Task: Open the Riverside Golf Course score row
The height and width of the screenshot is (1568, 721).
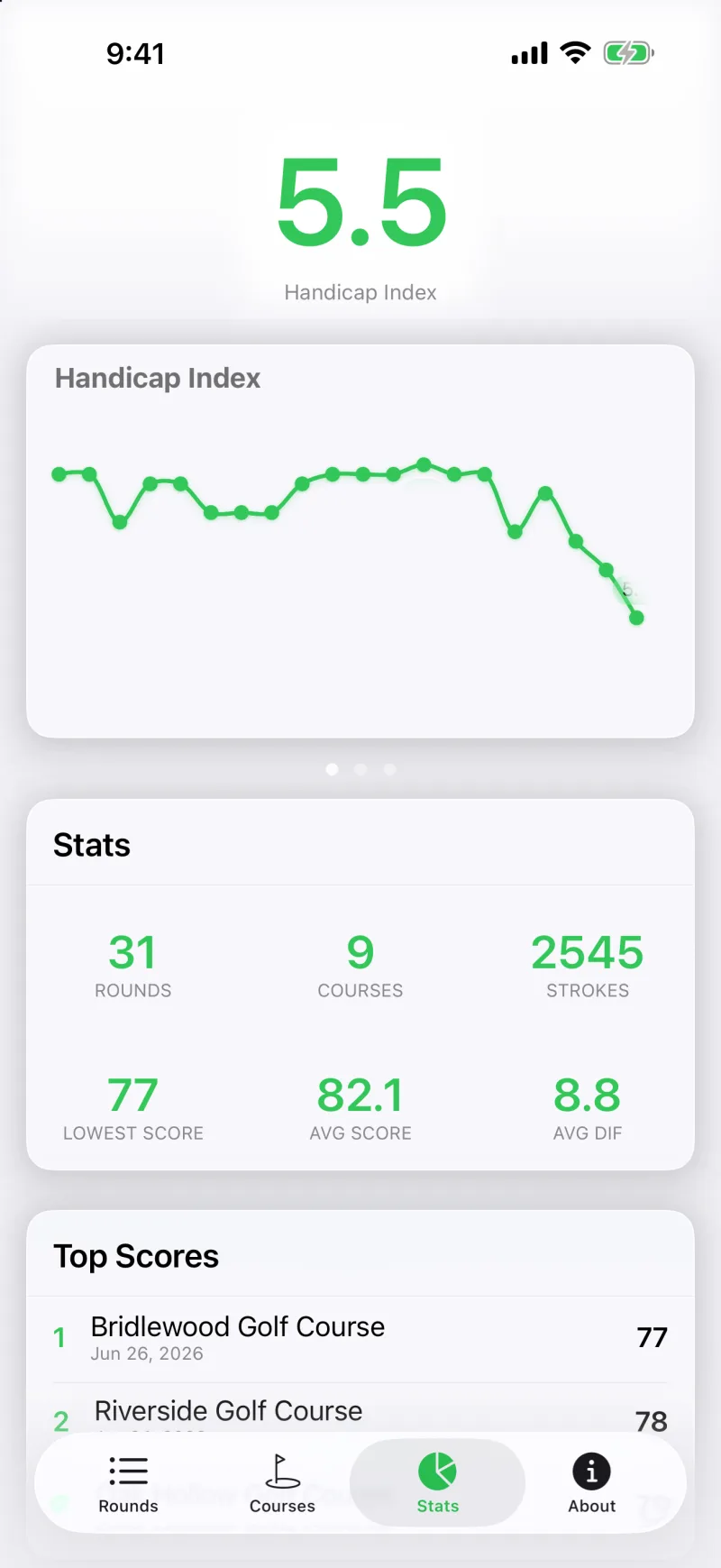Action: click(x=360, y=1408)
